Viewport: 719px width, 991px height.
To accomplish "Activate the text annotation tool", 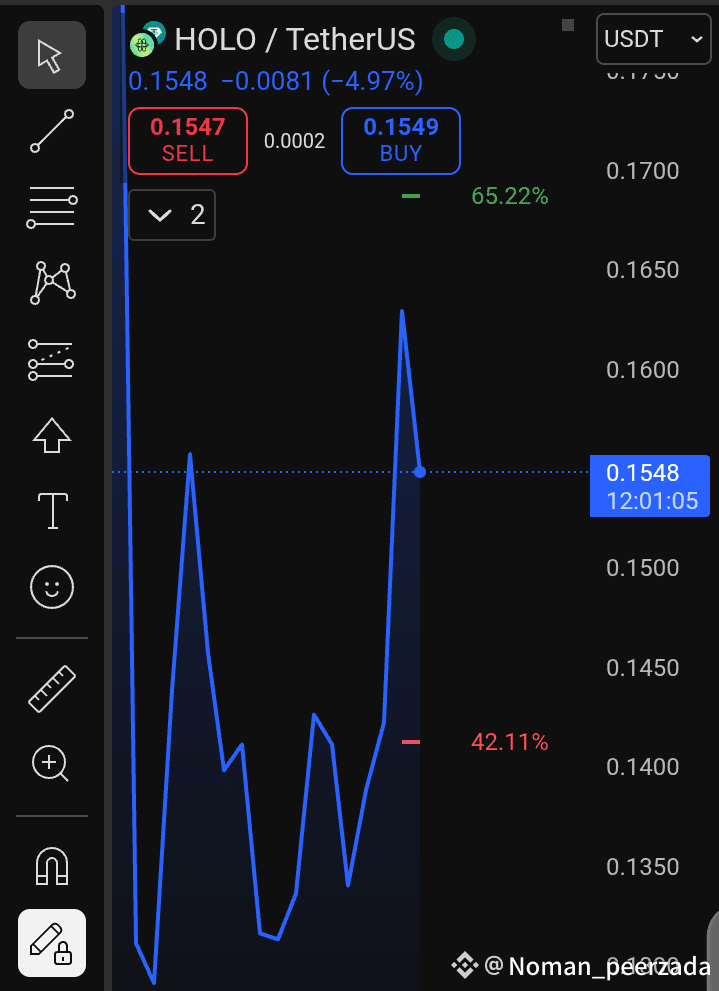I will tap(52, 510).
